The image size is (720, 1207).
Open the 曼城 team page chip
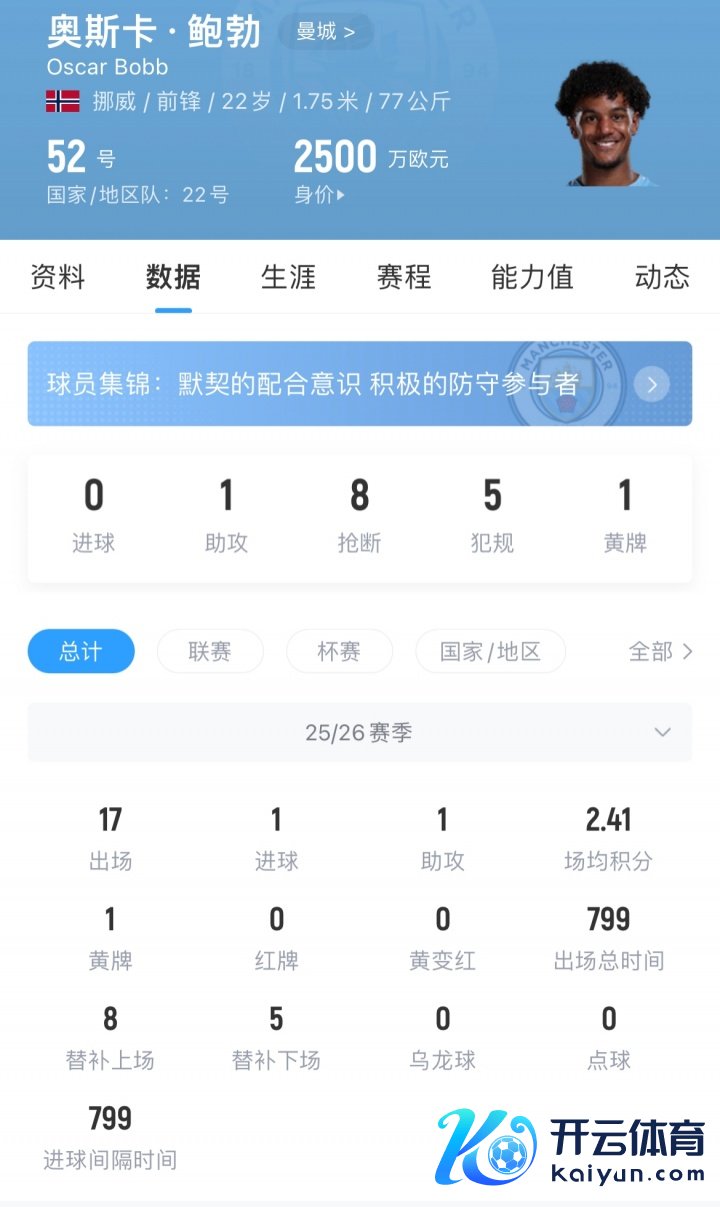coord(325,31)
